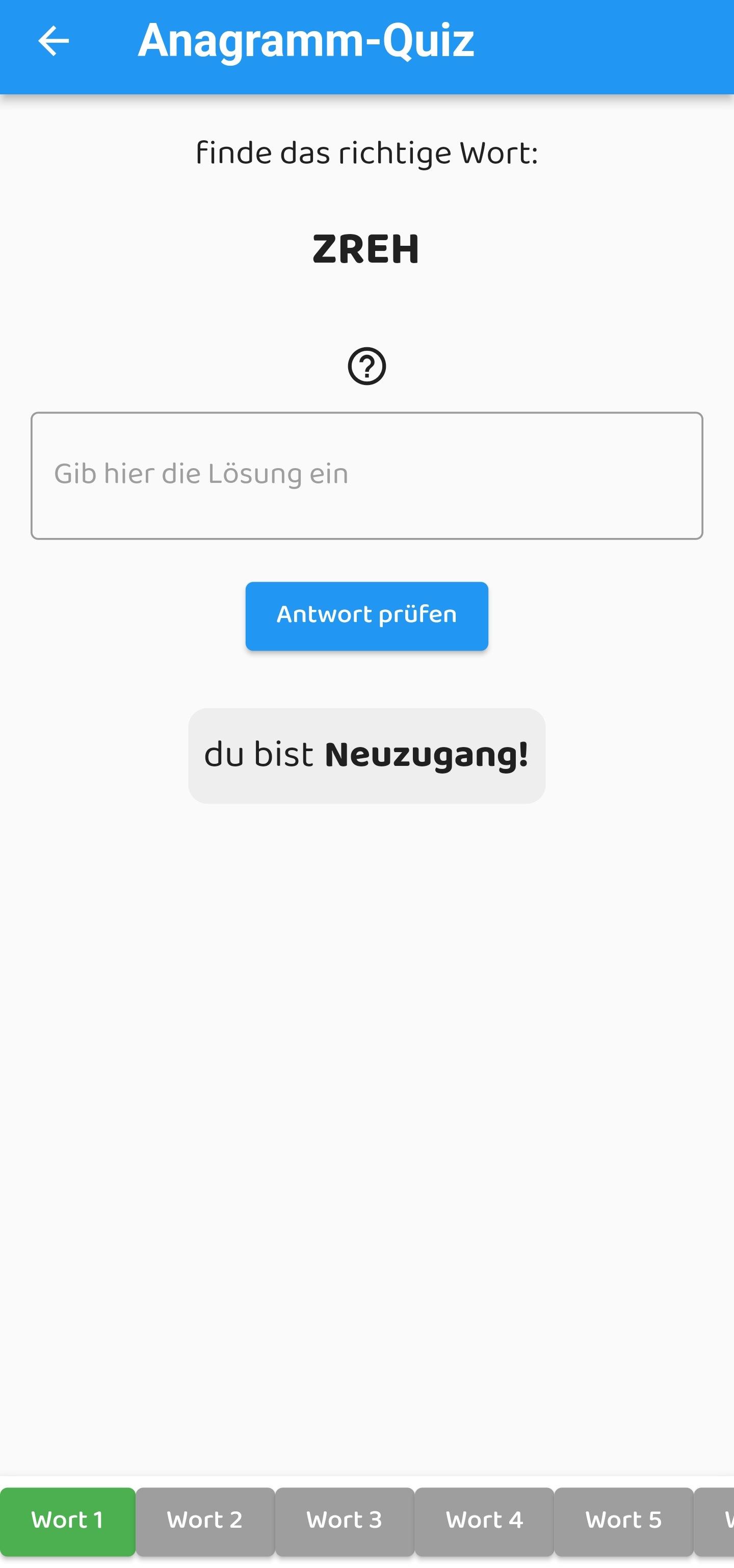Go back using the top-left arrow
734x1568 pixels.
tap(54, 41)
